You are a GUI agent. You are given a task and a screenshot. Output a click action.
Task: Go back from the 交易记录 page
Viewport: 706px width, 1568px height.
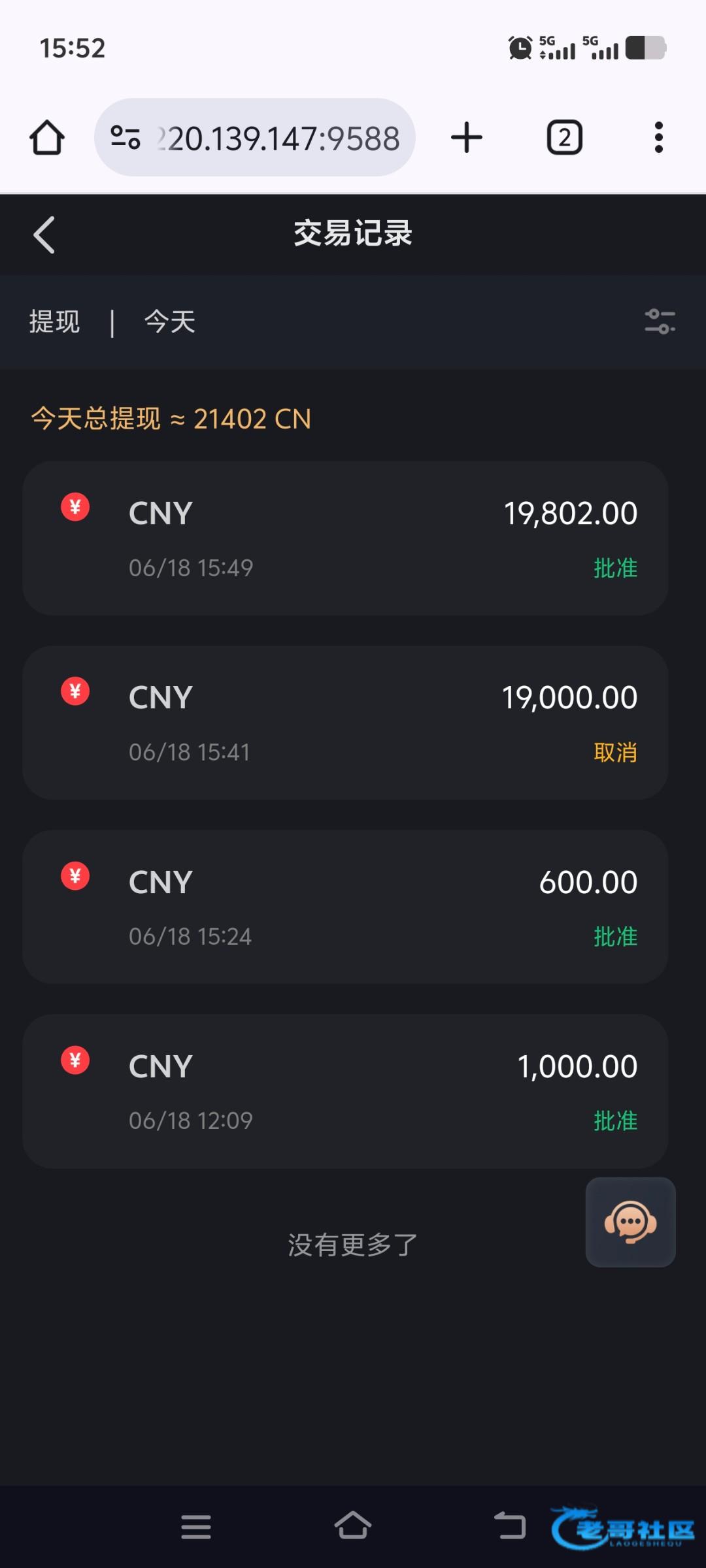(44, 235)
